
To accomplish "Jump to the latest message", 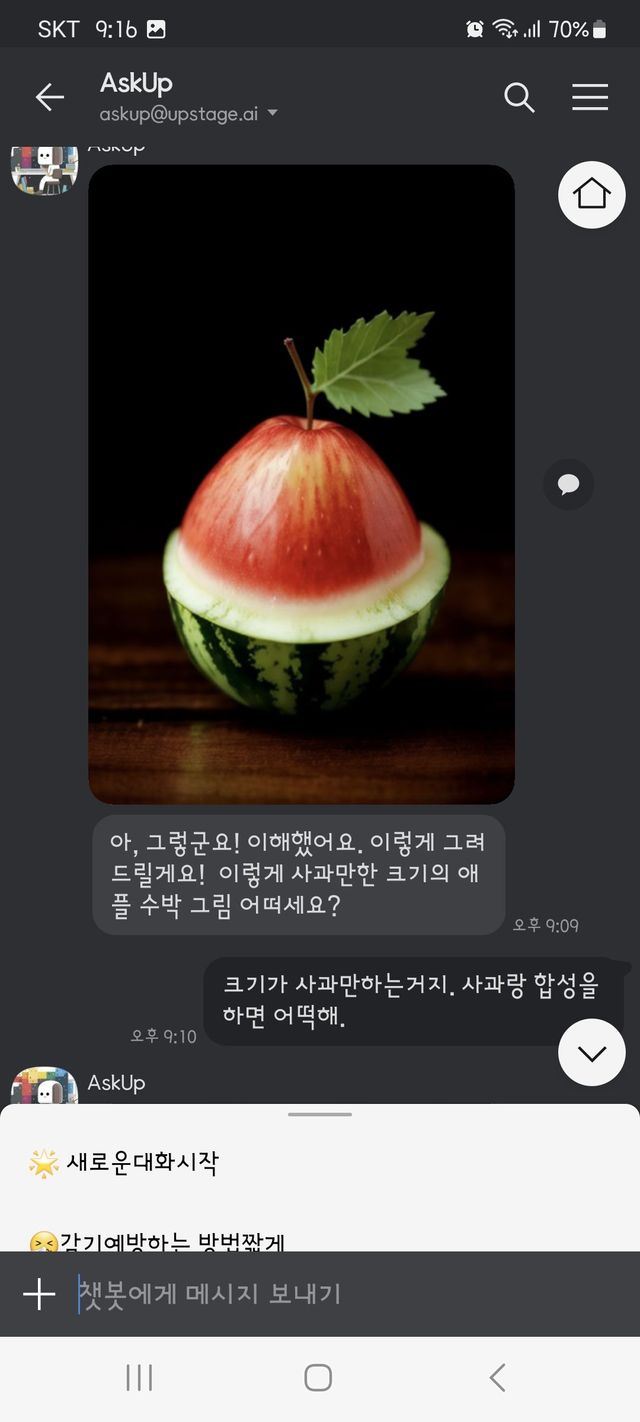I will 592,1052.
